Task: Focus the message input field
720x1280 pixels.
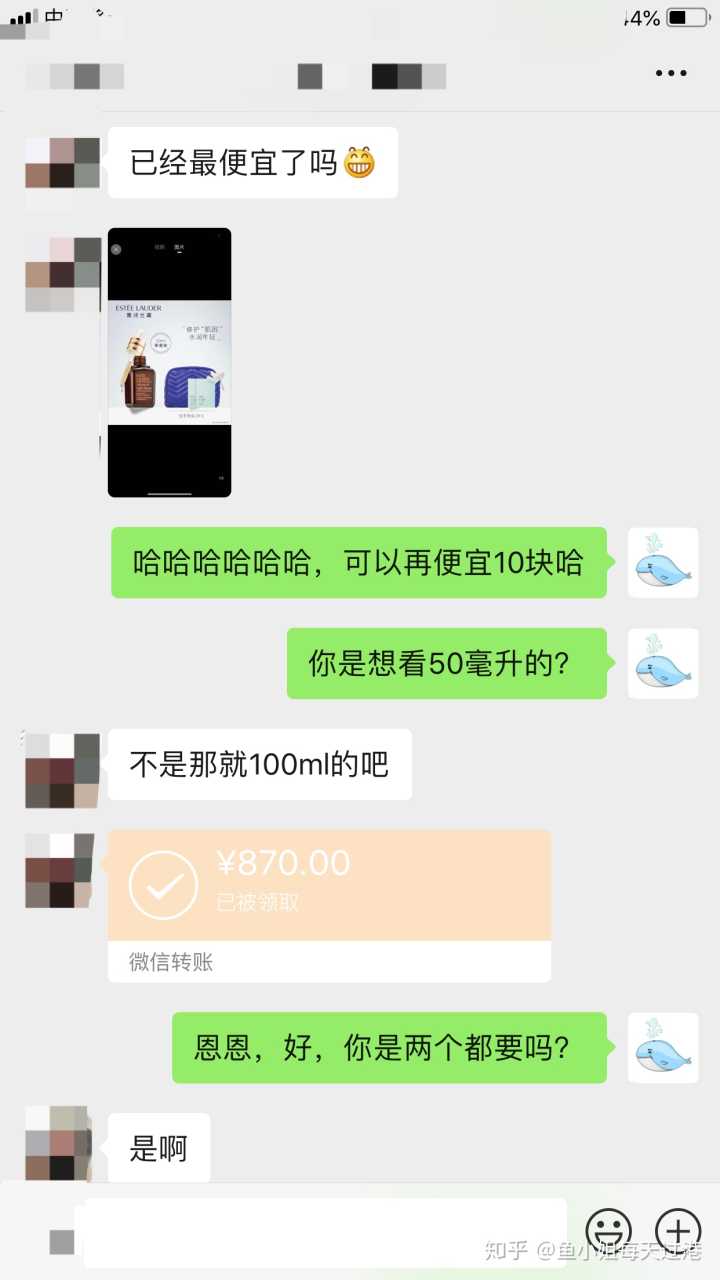Action: point(325,1232)
